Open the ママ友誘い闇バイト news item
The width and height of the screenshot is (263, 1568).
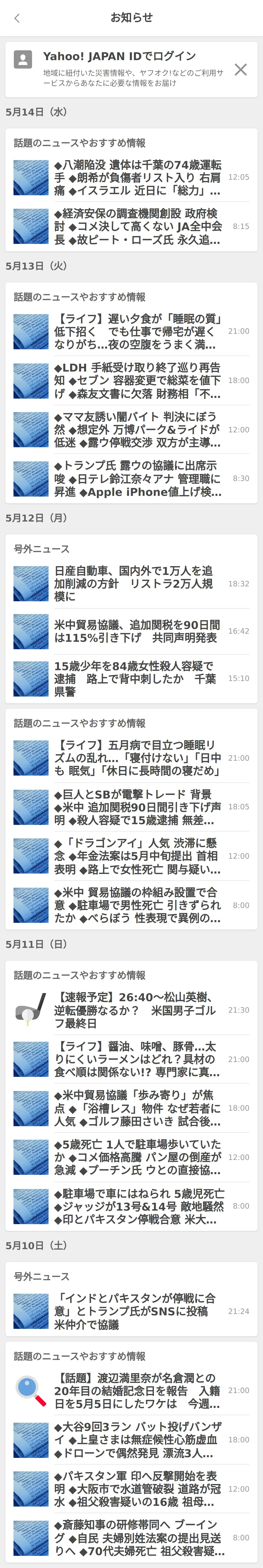137,430
